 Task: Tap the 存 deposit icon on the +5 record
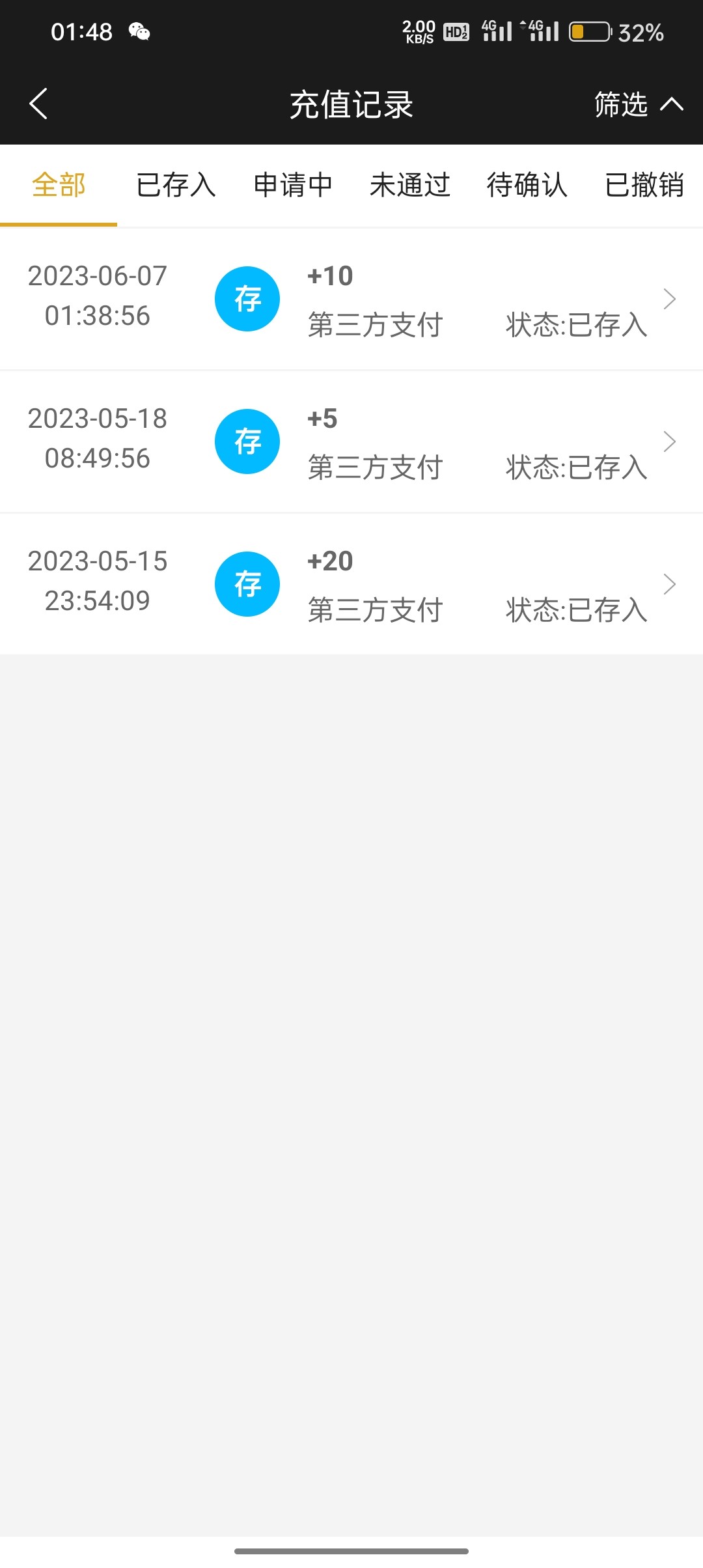click(247, 441)
